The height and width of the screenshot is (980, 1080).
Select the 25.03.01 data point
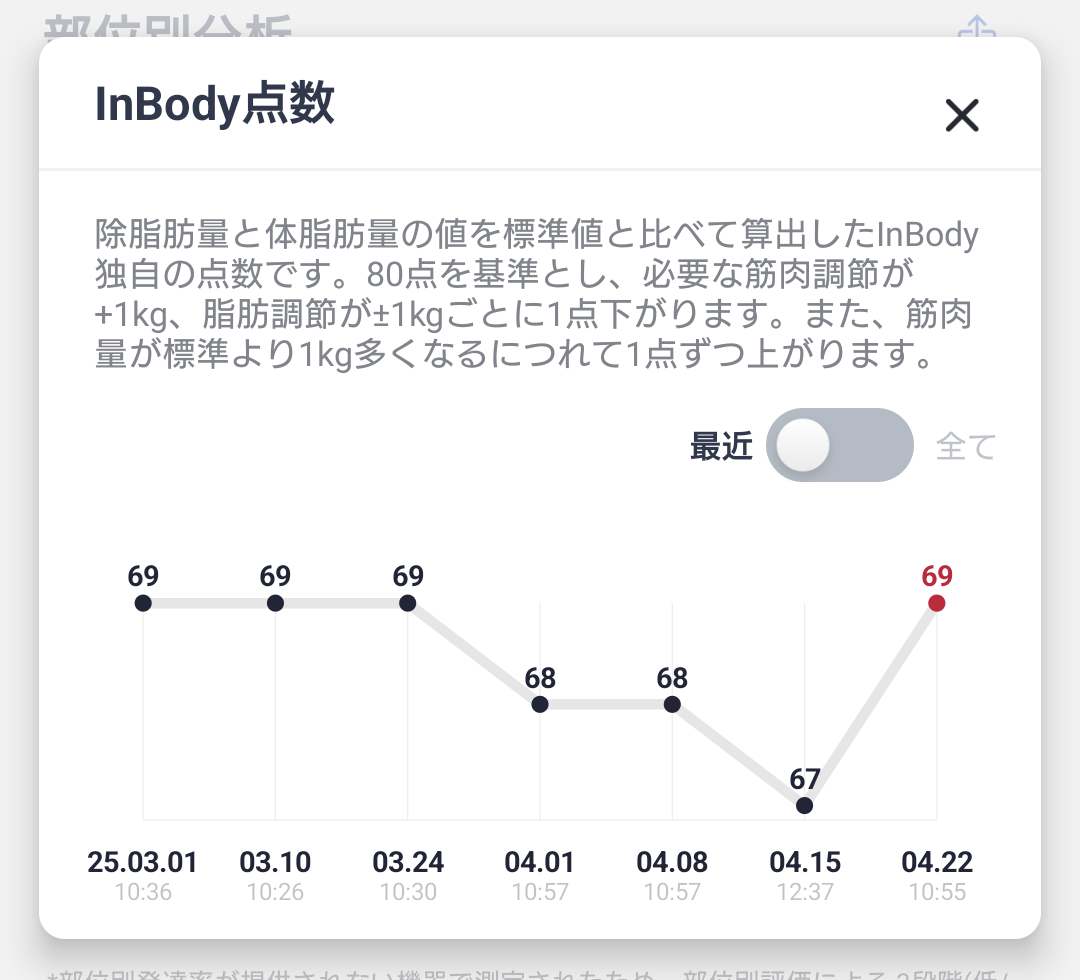(x=143, y=603)
